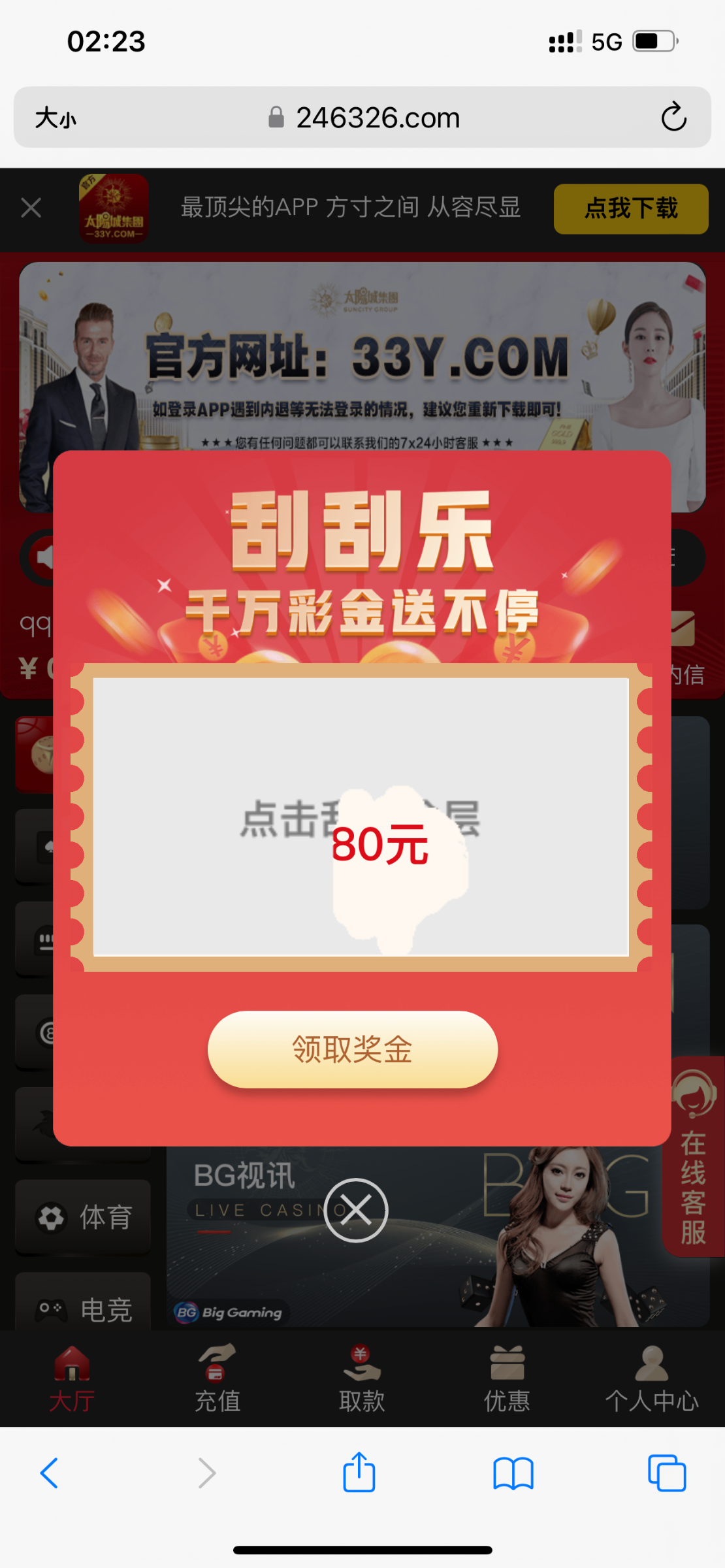
Task: Close the 刮刮乐 scratch card popup
Action: click(356, 1210)
